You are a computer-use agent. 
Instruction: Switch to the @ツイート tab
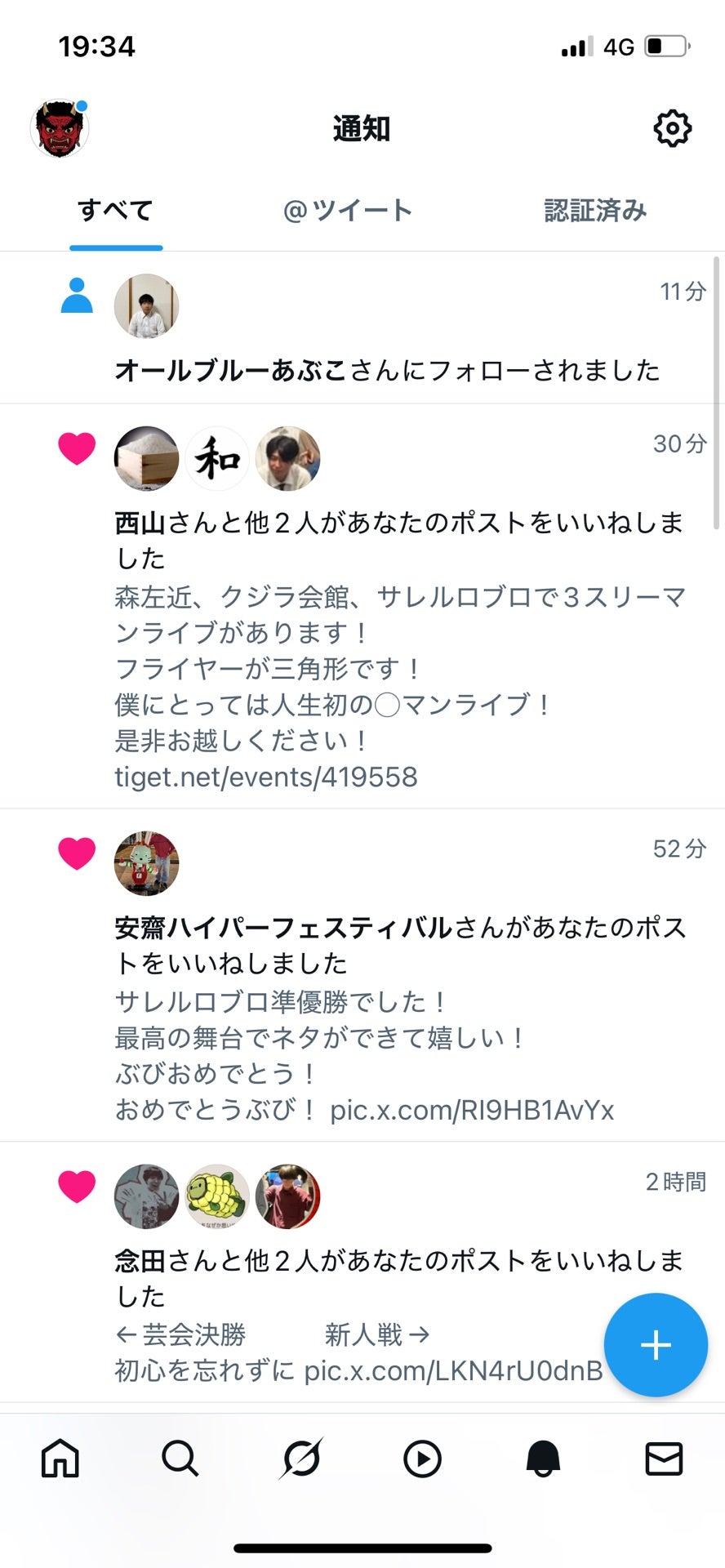(348, 211)
